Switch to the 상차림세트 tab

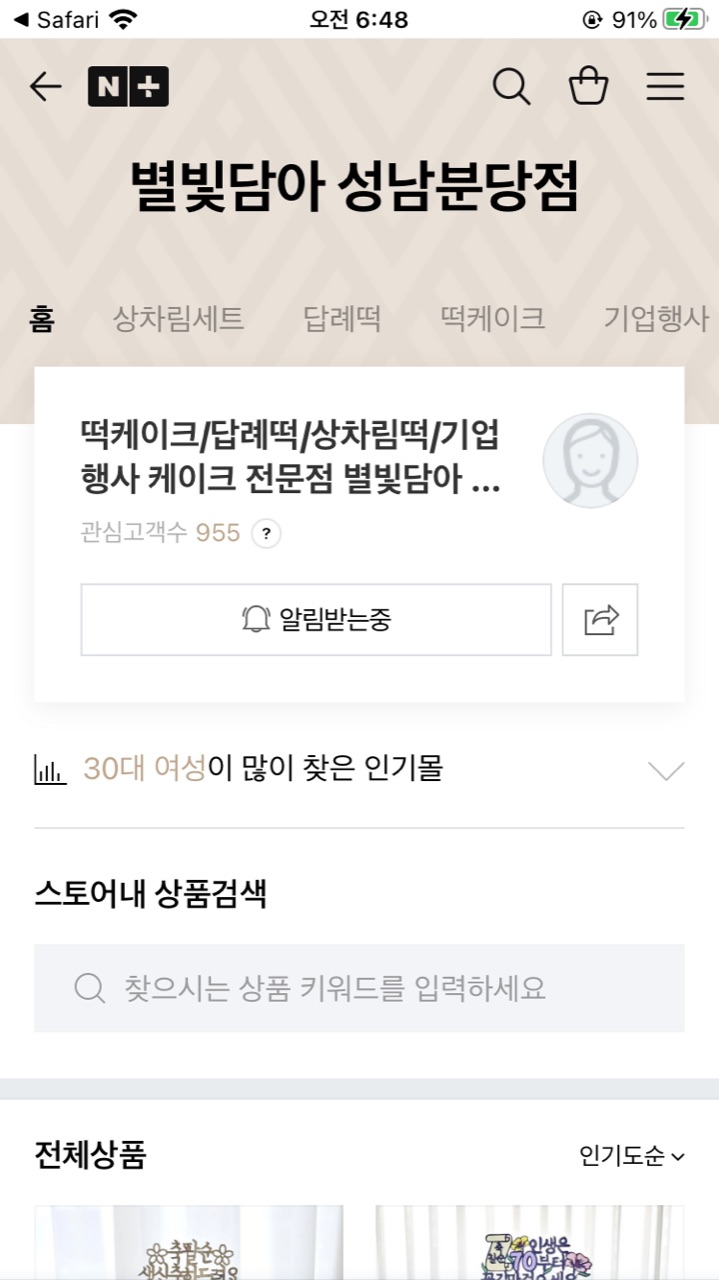click(178, 319)
